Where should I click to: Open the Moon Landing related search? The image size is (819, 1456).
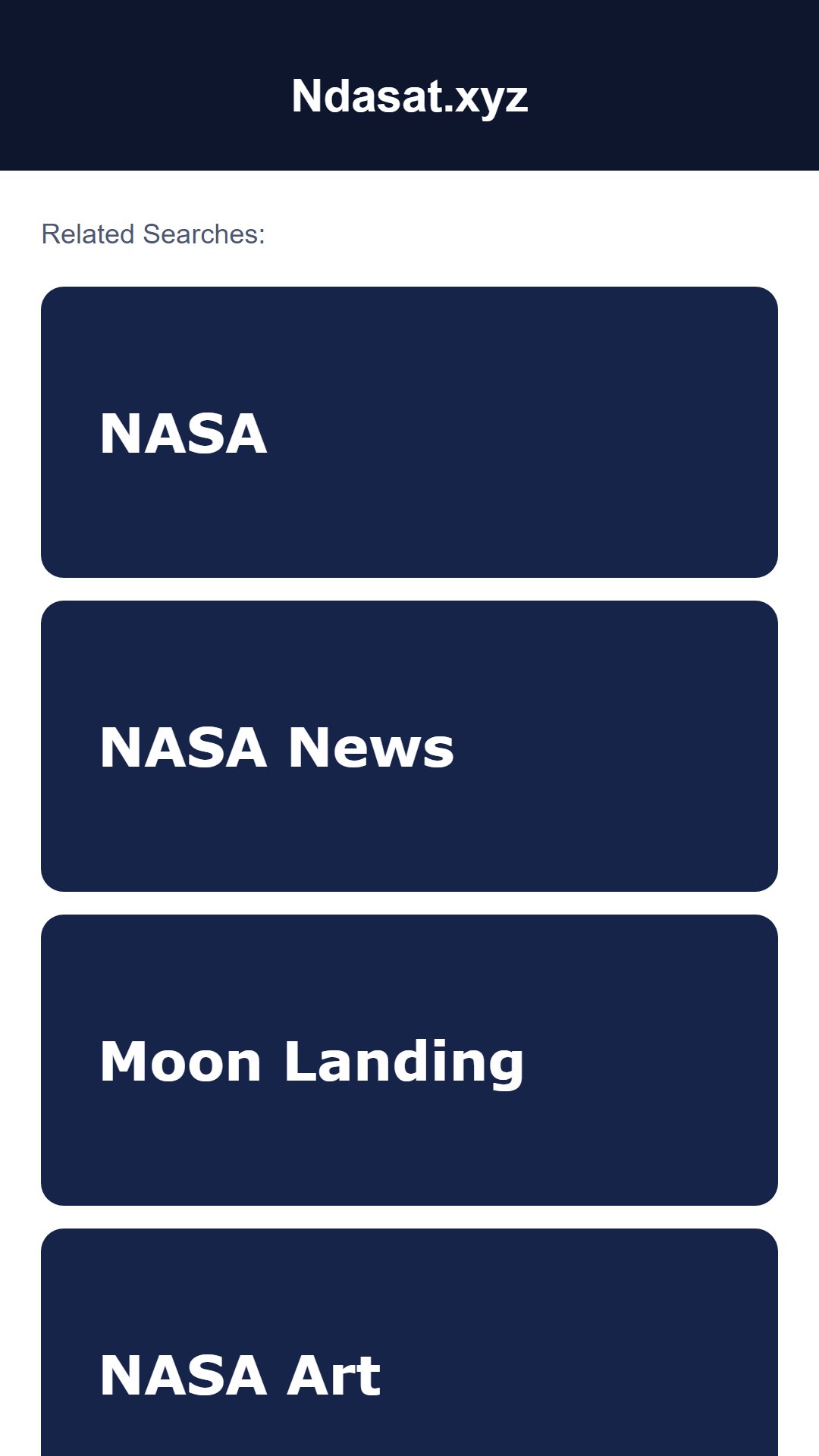tap(409, 1060)
